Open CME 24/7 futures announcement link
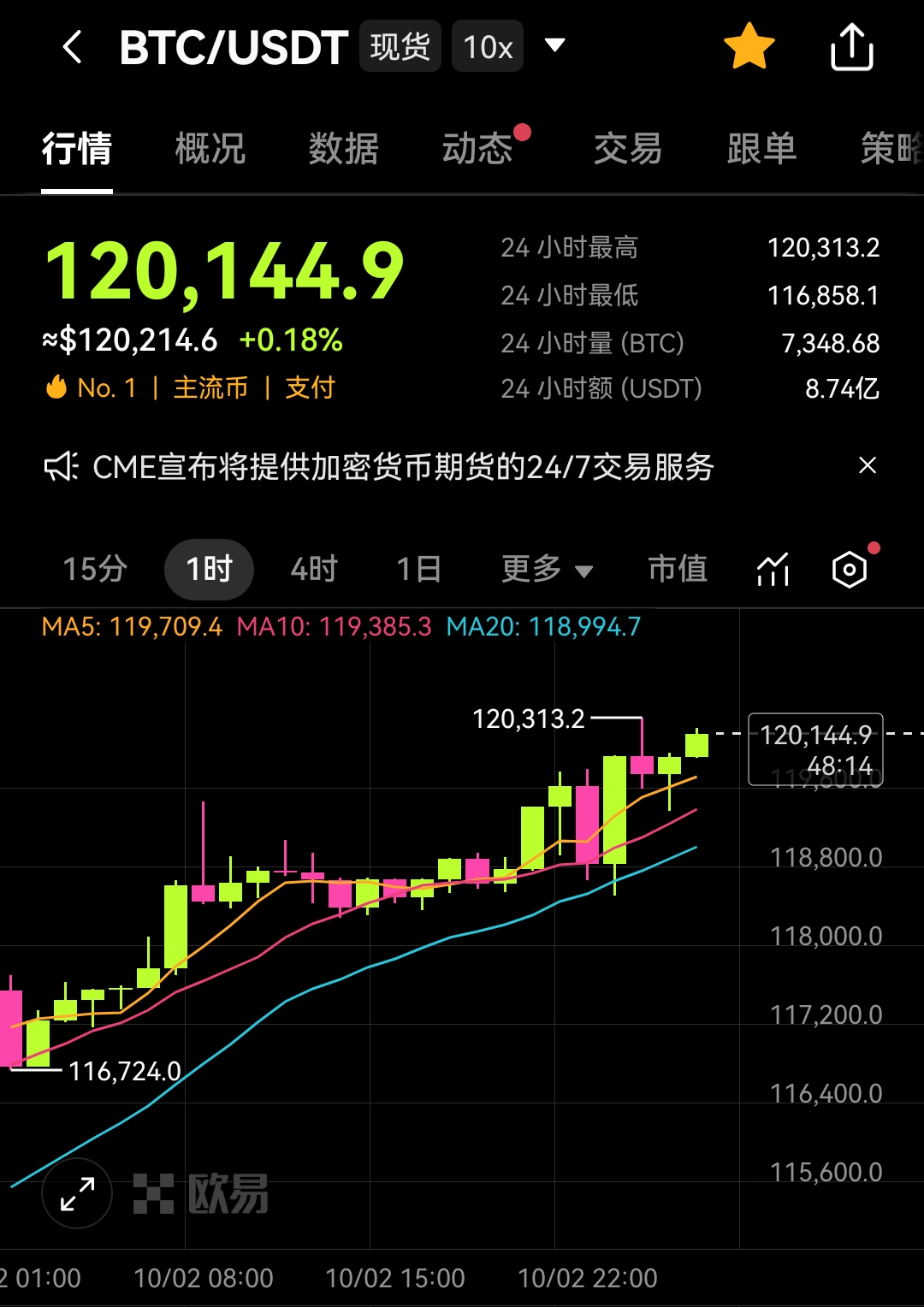 pos(402,467)
